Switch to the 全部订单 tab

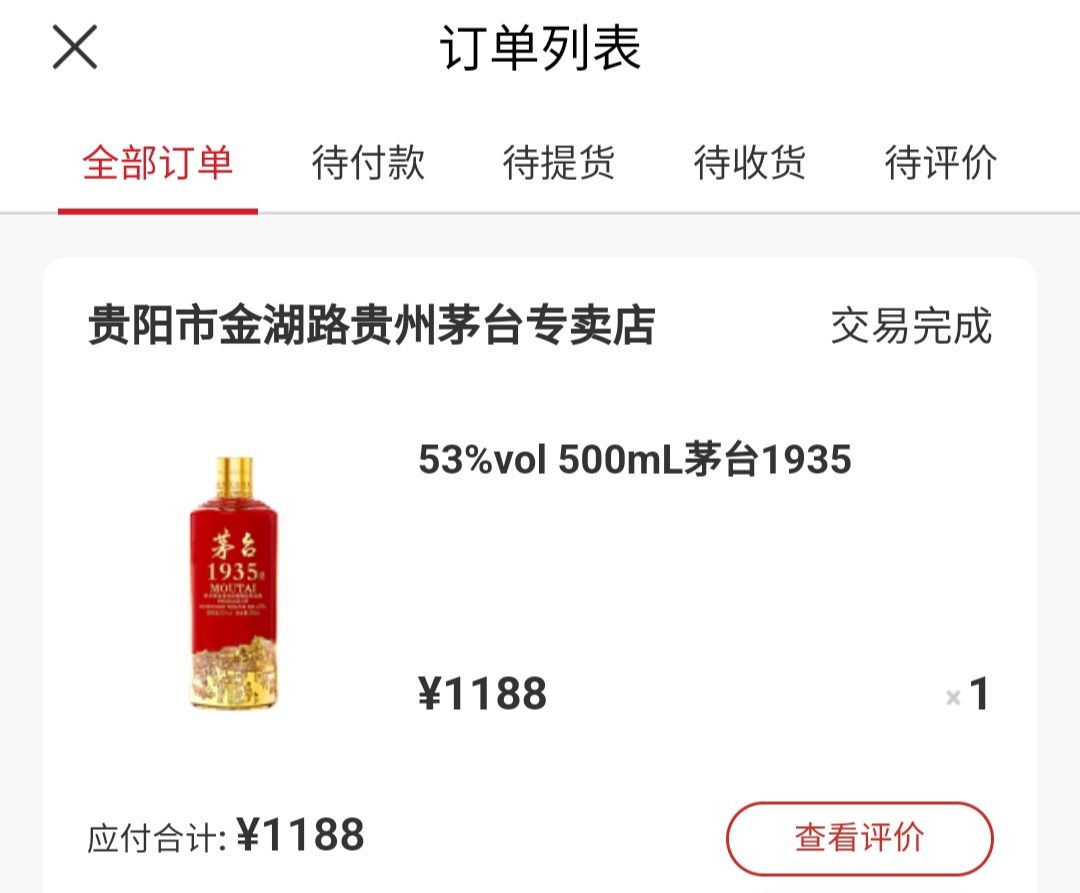click(x=157, y=162)
